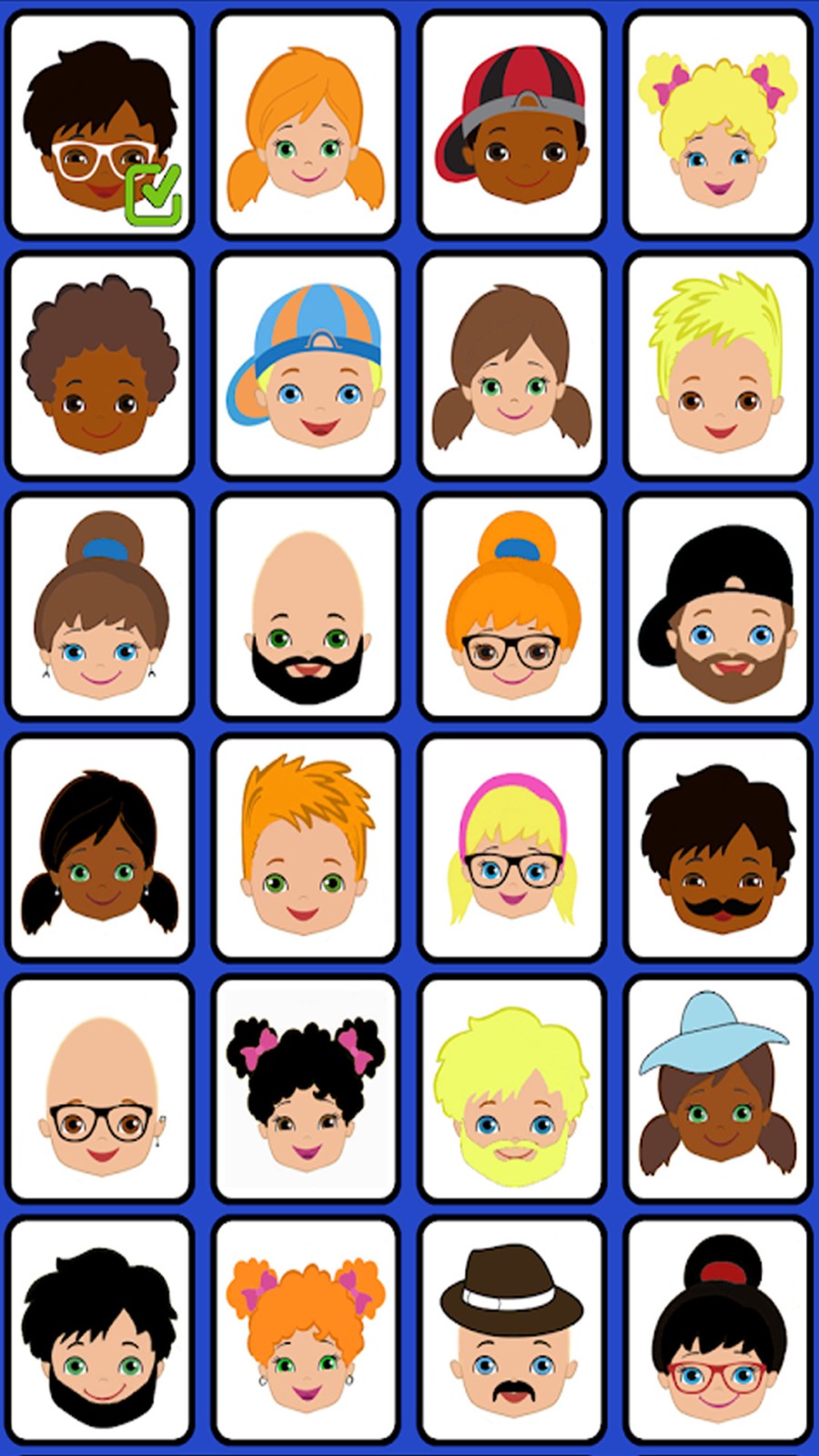Pick the boy with red striped cap
The image size is (819, 1456).
pos(511,125)
